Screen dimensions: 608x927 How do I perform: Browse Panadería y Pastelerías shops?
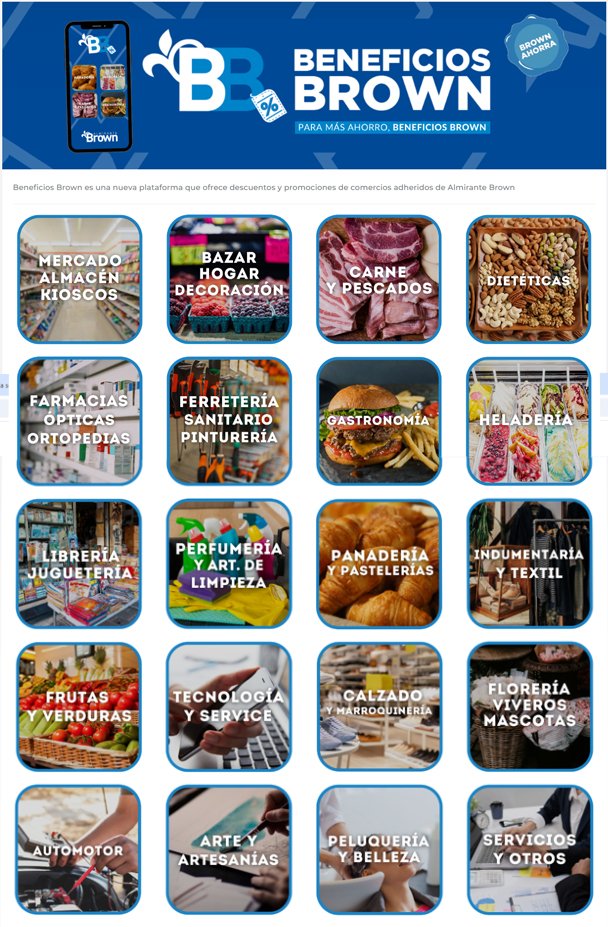pos(379,564)
